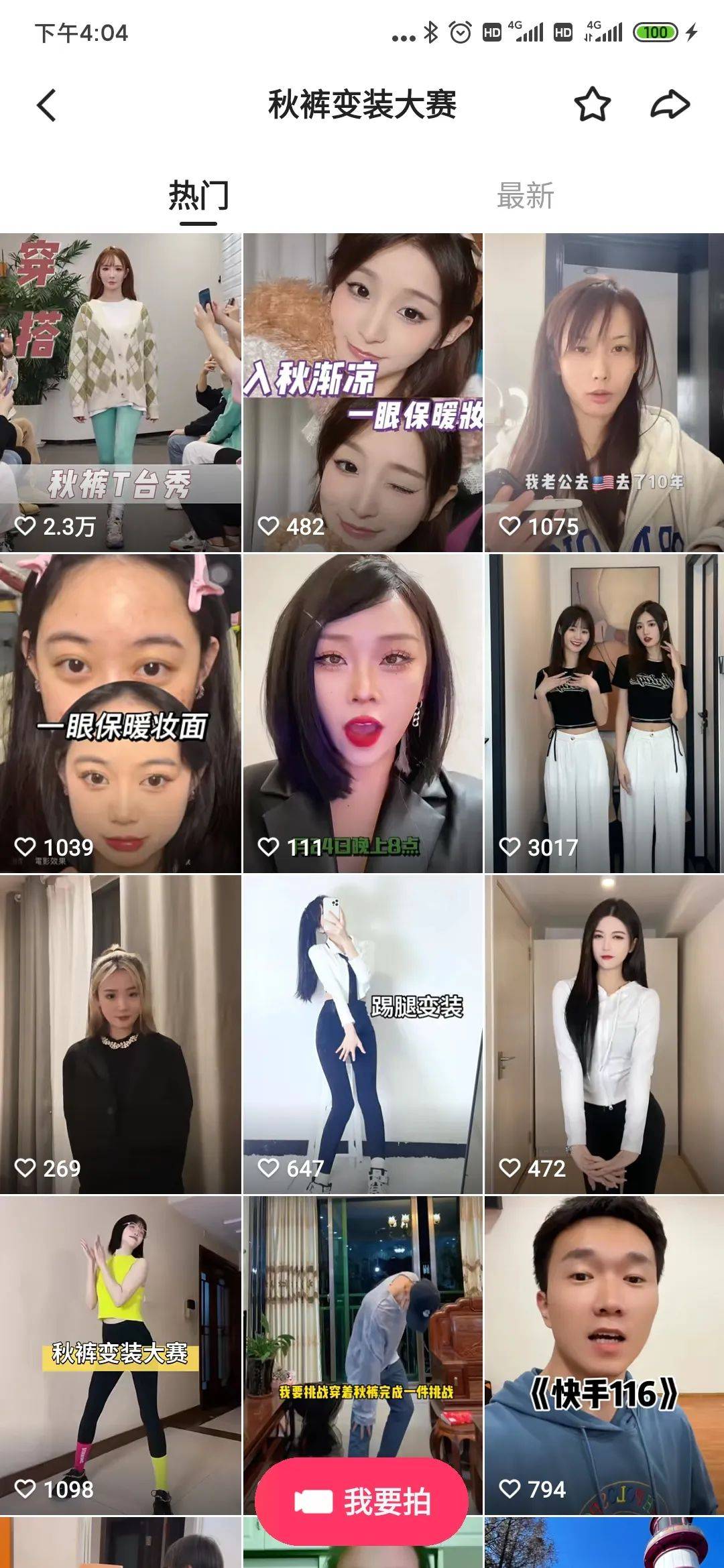Play the 《快手116》 video with 794 likes
Viewport: 724px width, 1568px height.
(603, 1354)
